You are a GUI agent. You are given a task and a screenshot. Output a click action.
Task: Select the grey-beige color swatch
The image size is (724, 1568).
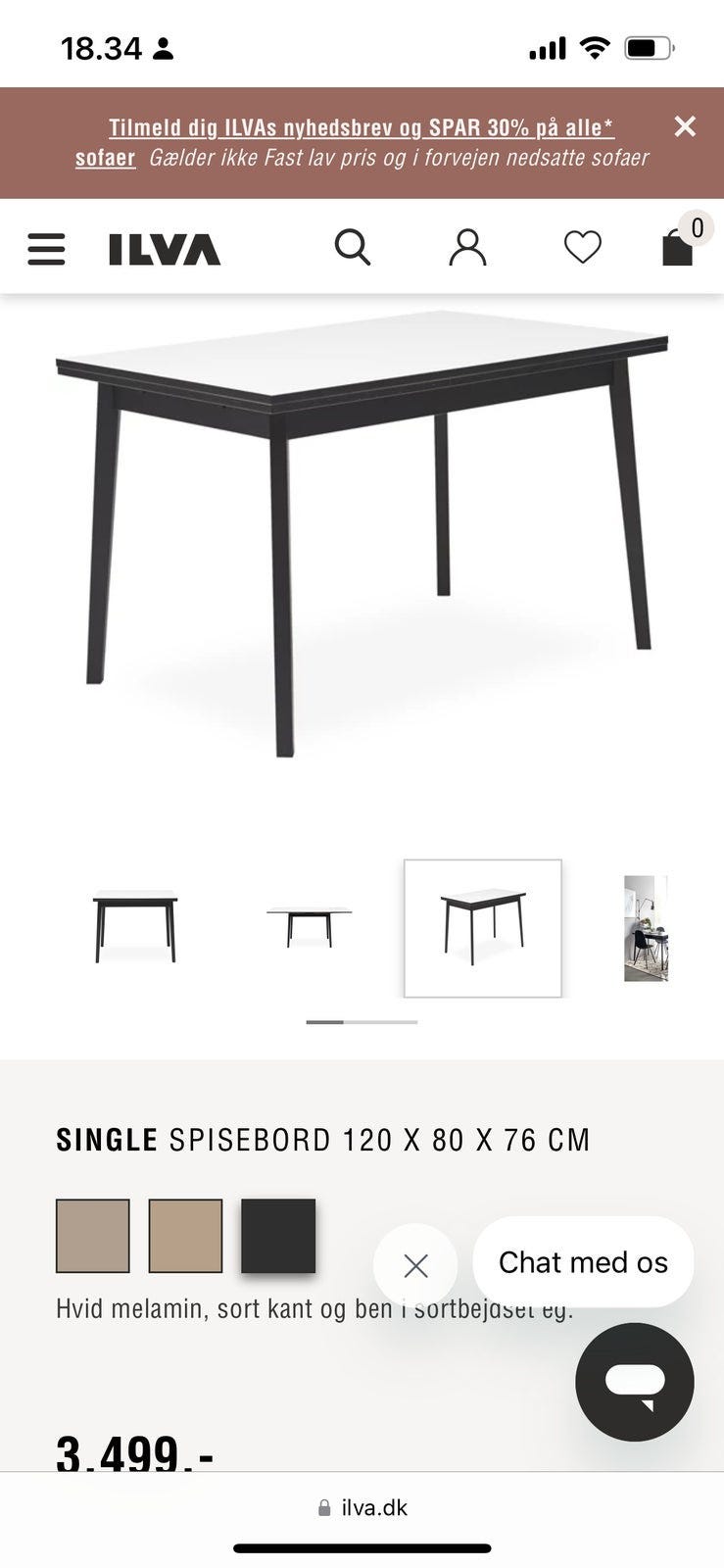(x=93, y=1236)
